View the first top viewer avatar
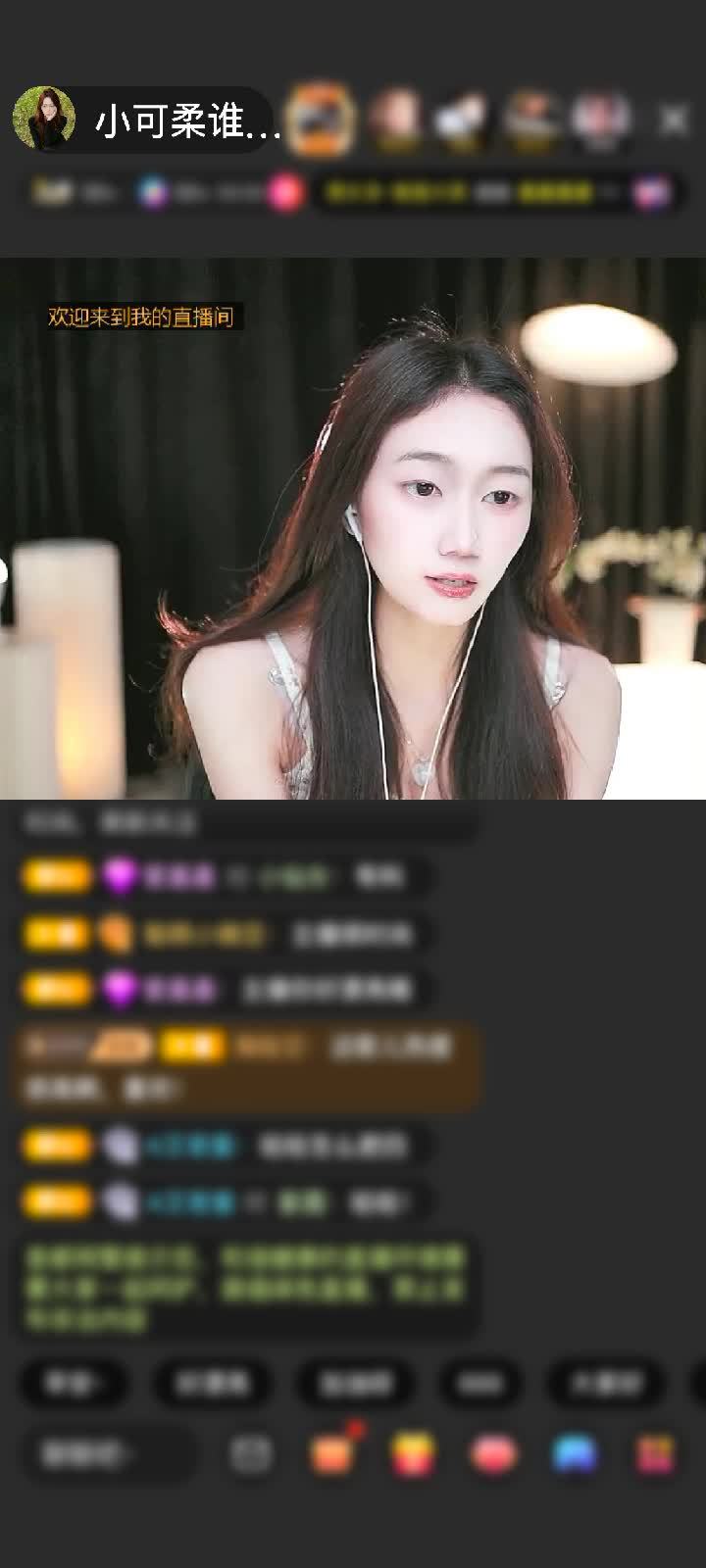Image resolution: width=706 pixels, height=1568 pixels. tap(322, 120)
